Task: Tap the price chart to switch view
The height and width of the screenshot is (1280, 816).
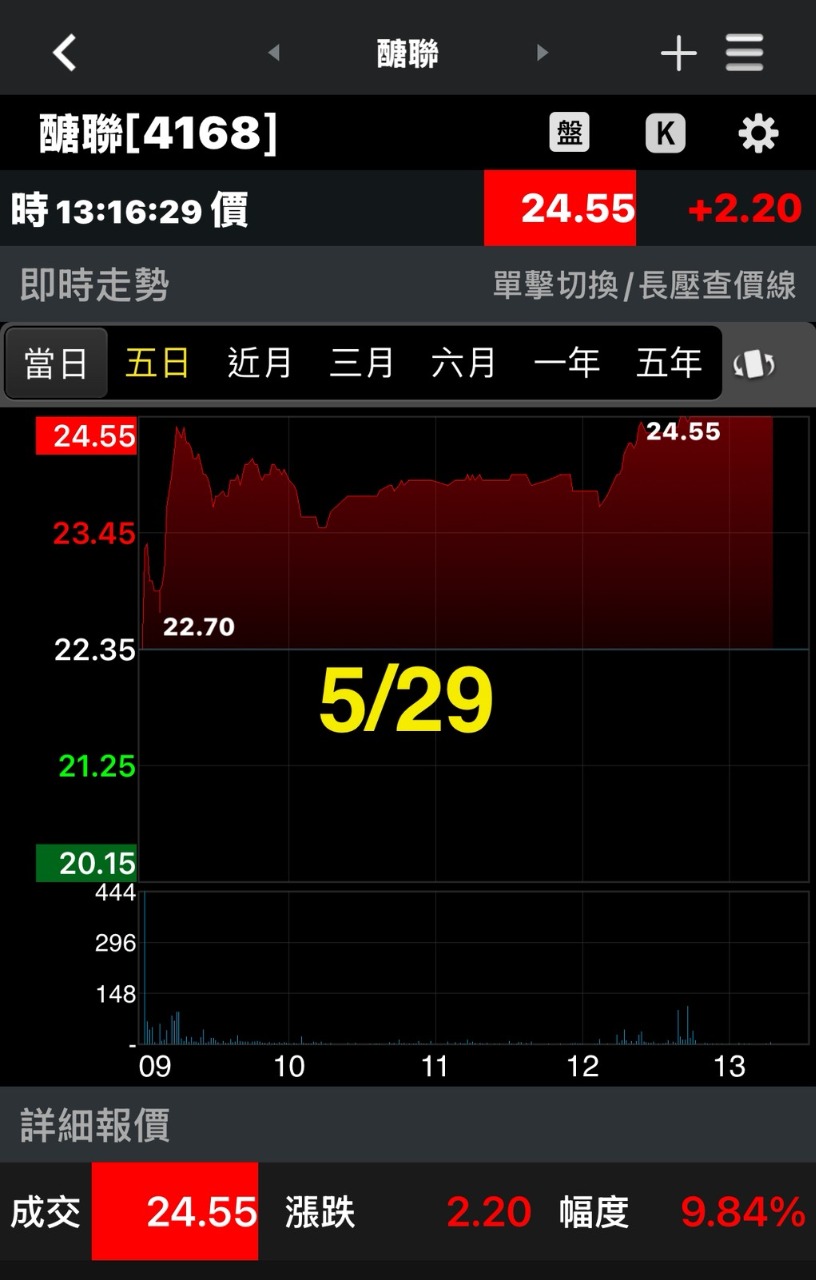Action: pyautogui.click(x=472, y=650)
